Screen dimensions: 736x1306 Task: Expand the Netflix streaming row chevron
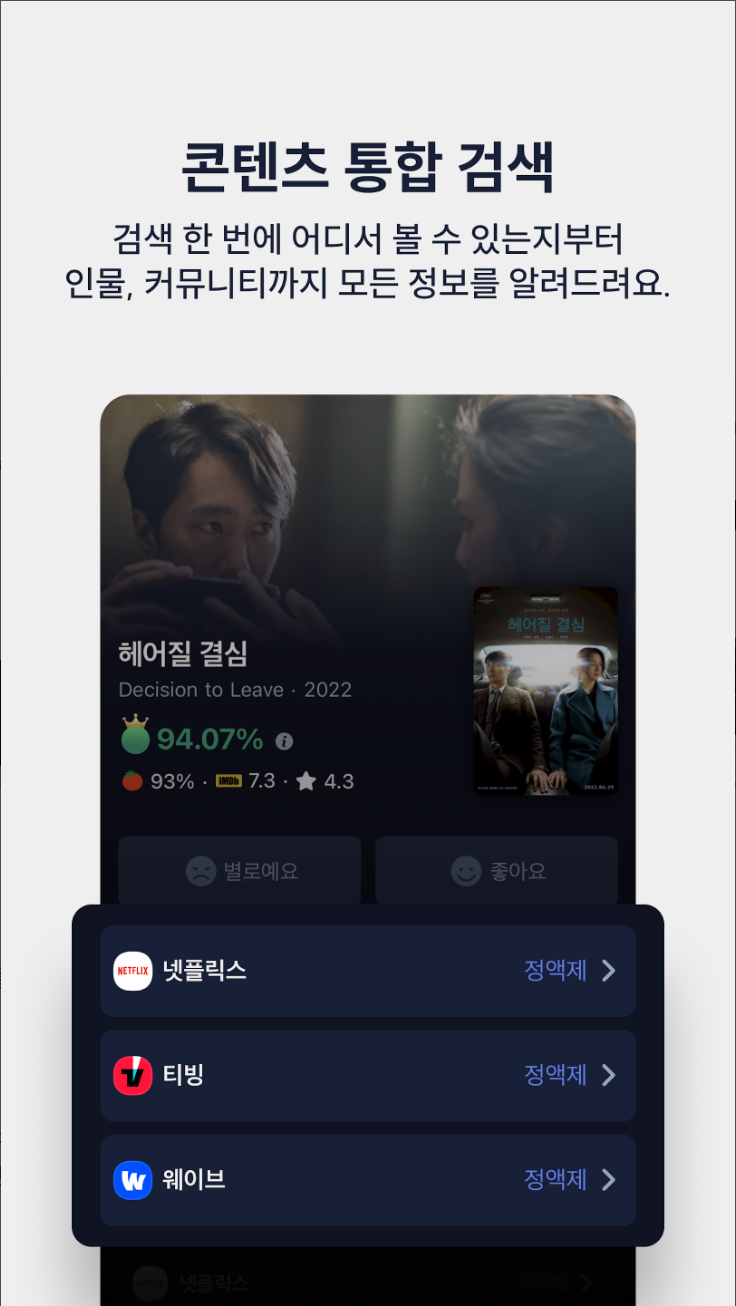(609, 970)
